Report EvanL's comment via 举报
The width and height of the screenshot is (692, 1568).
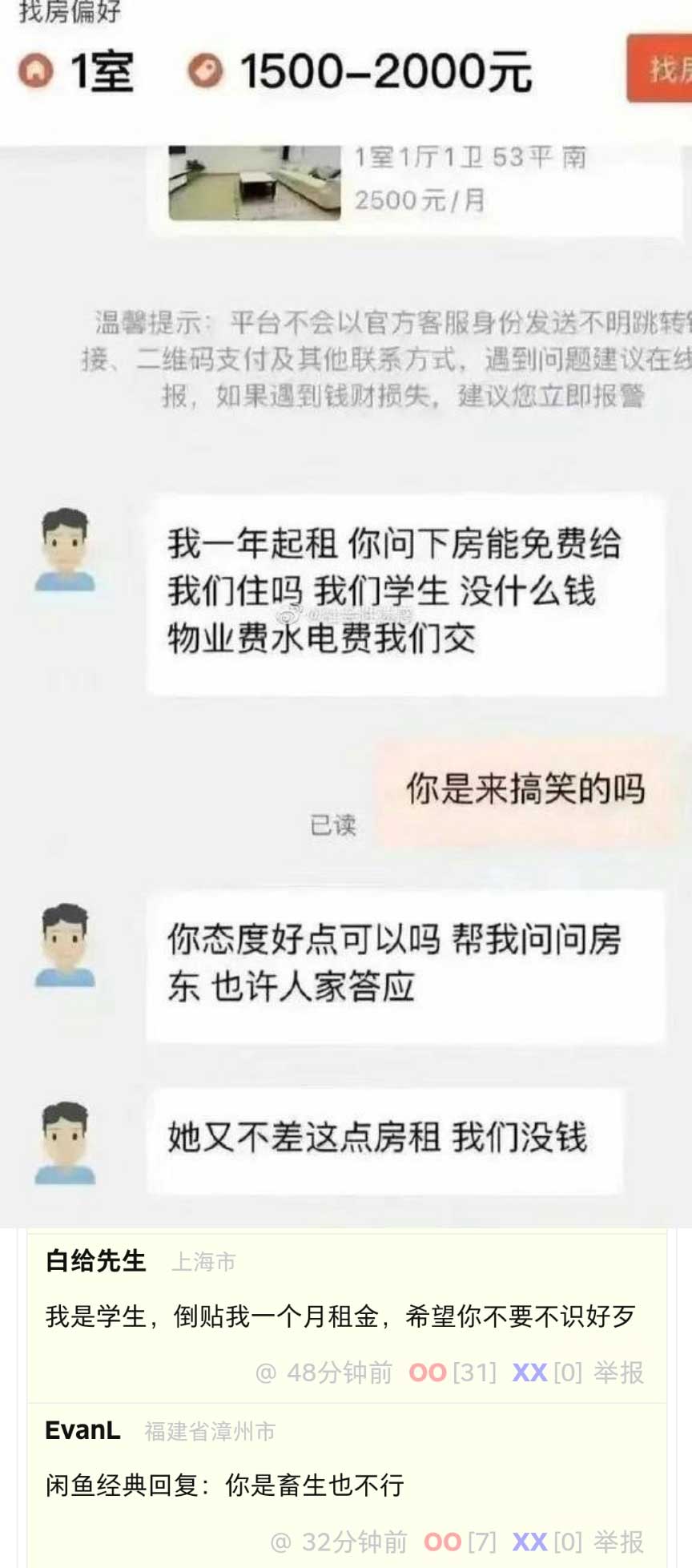click(x=618, y=1542)
